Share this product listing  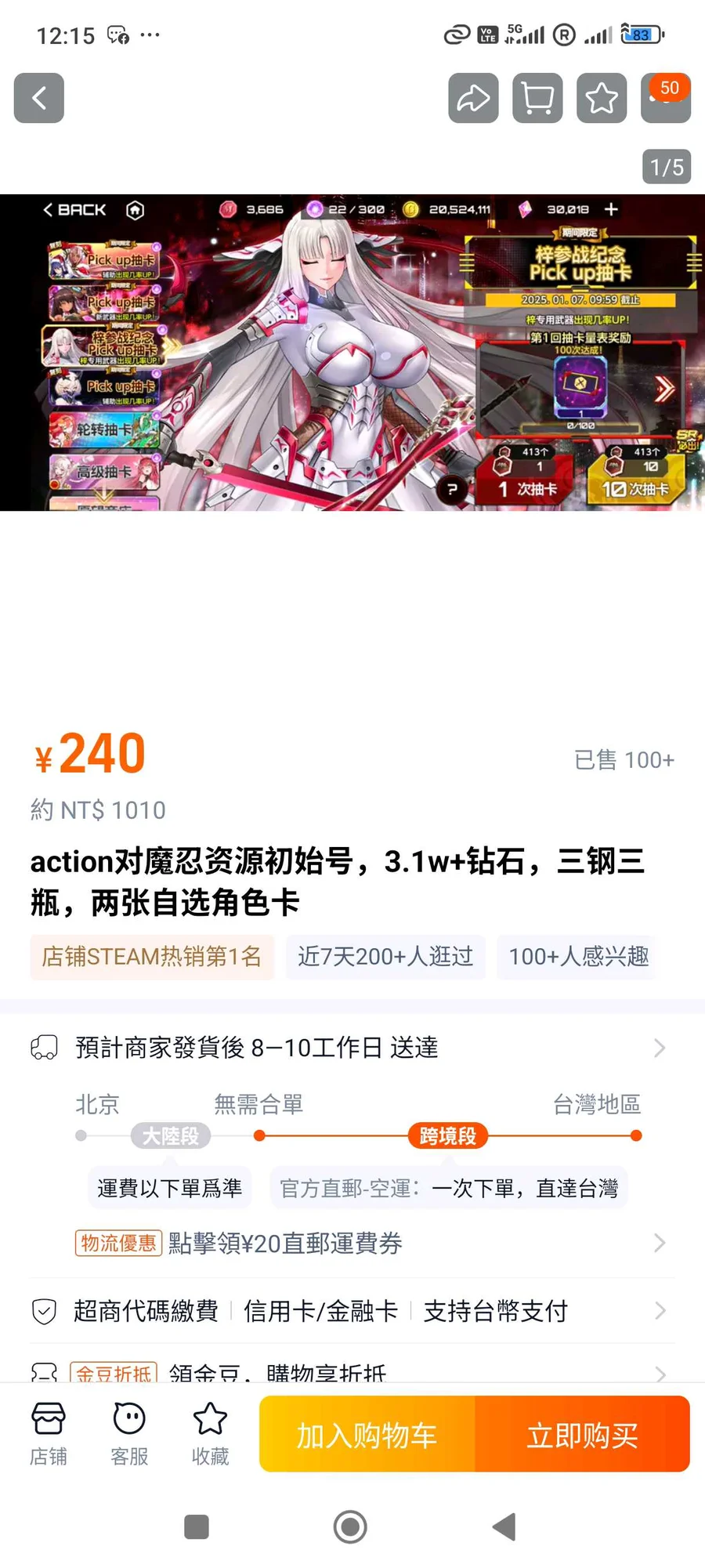coord(473,98)
